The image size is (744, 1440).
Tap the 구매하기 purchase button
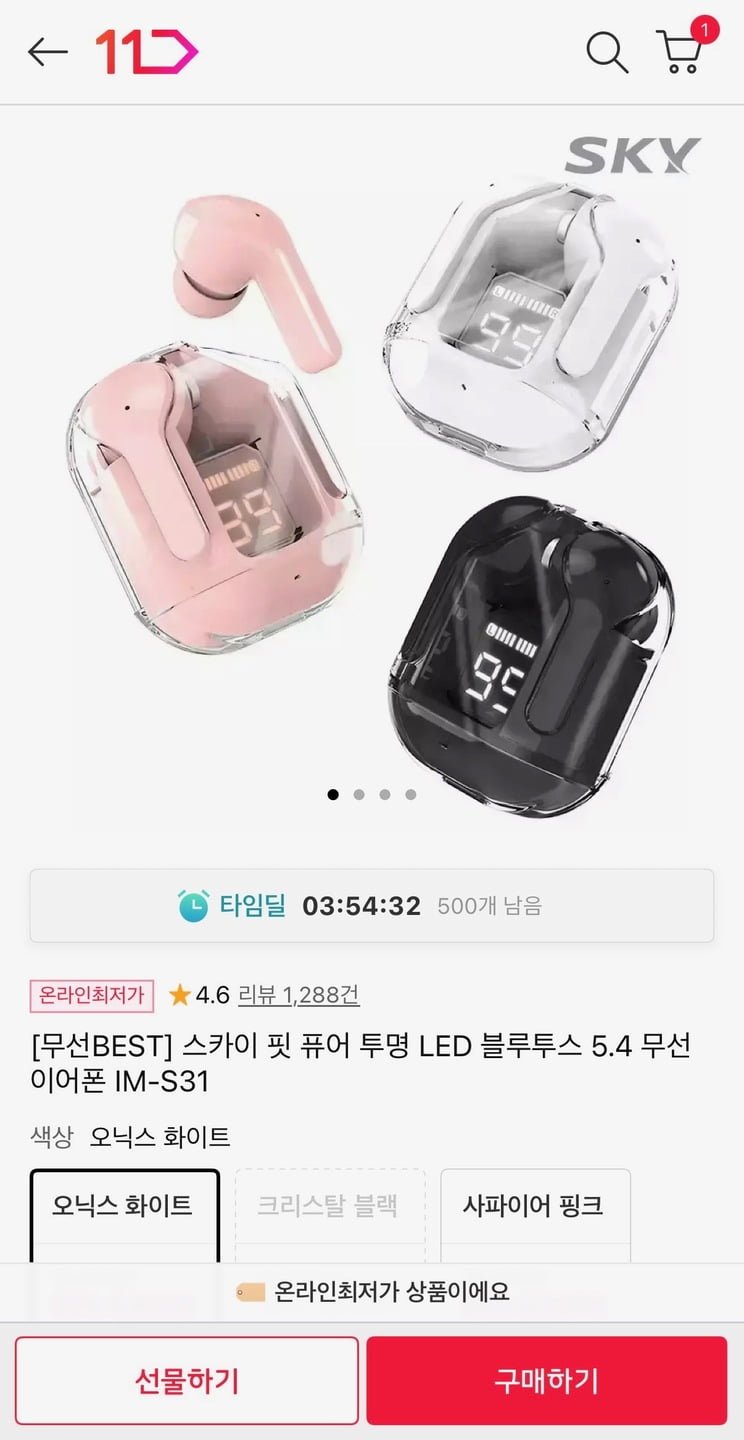(x=546, y=1381)
